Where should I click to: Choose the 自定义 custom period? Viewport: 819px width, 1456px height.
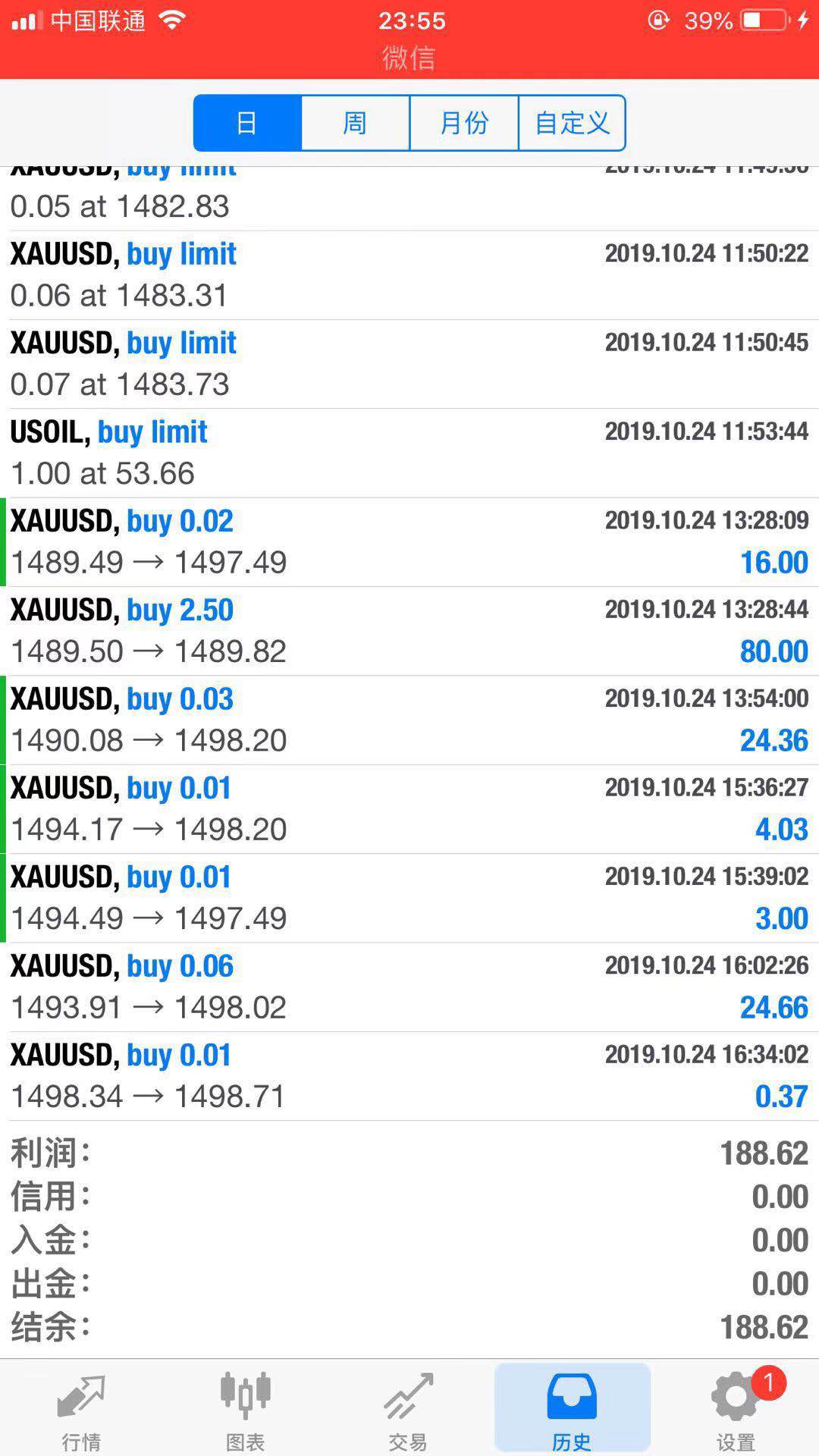pyautogui.click(x=572, y=123)
